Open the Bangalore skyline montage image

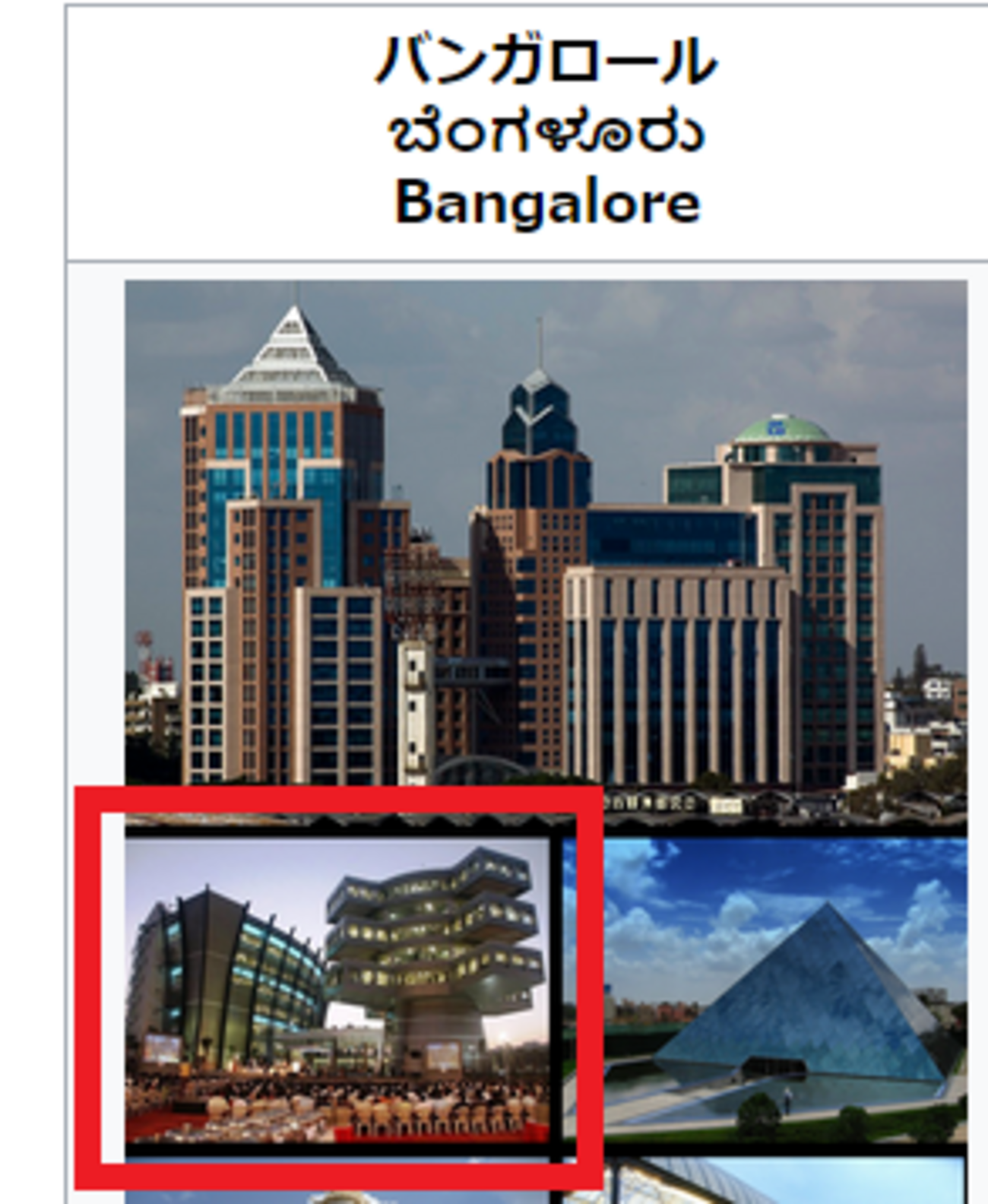[x=546, y=532]
